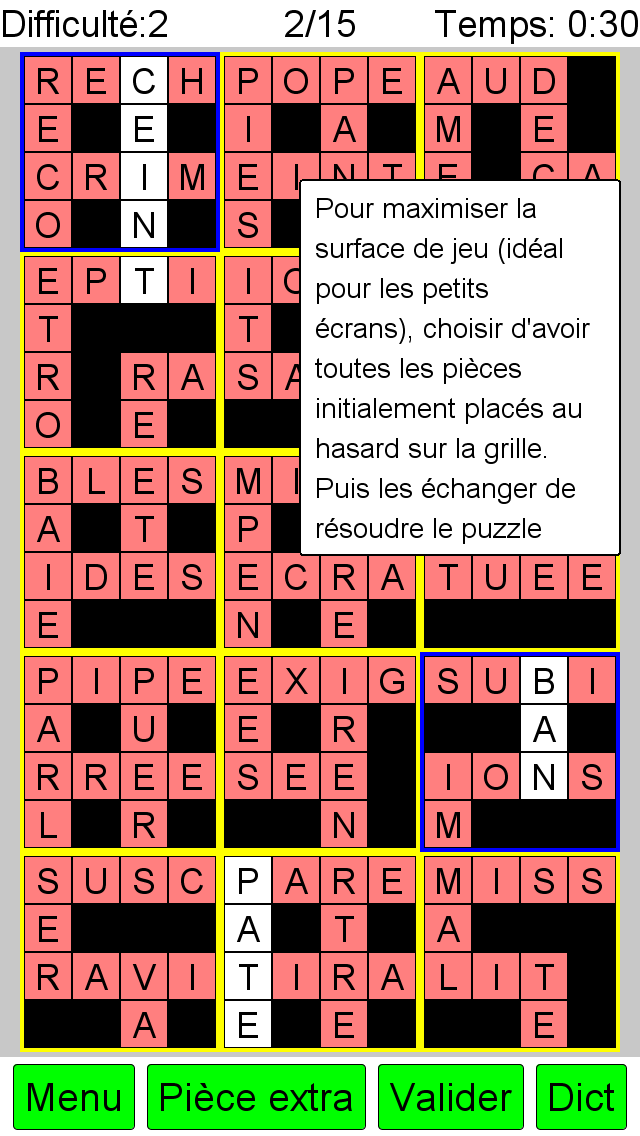Viewport: 640px width, 1136px height.
Task: Select the puzzle piece starting with BLES
Action: [120, 552]
